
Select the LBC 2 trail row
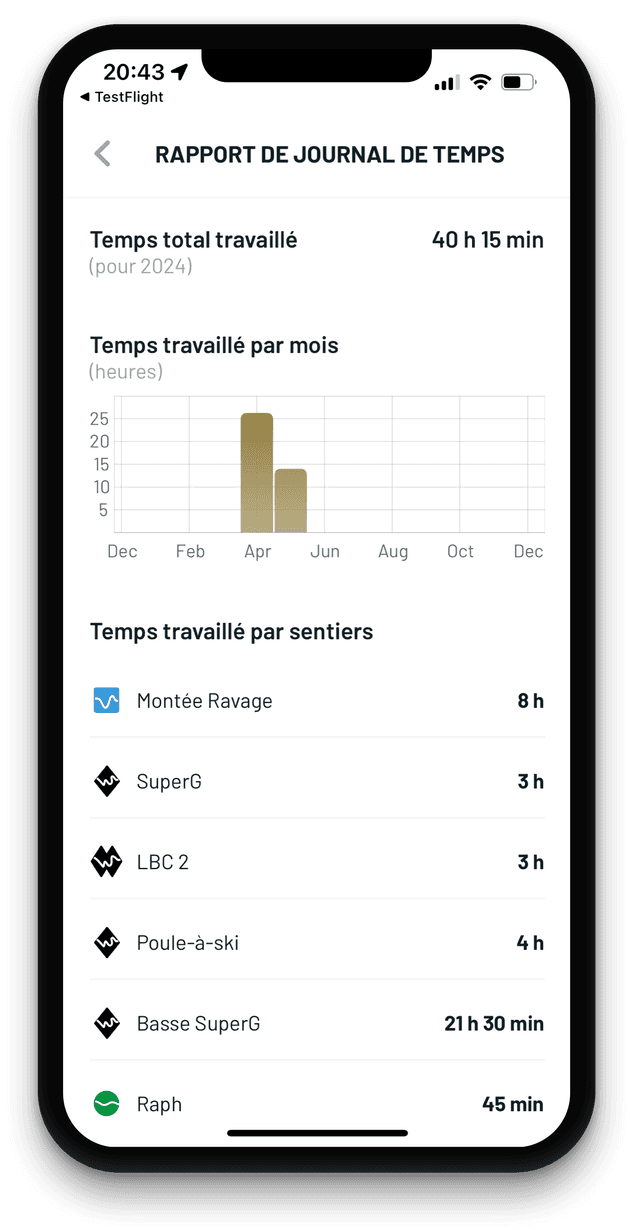click(x=317, y=862)
